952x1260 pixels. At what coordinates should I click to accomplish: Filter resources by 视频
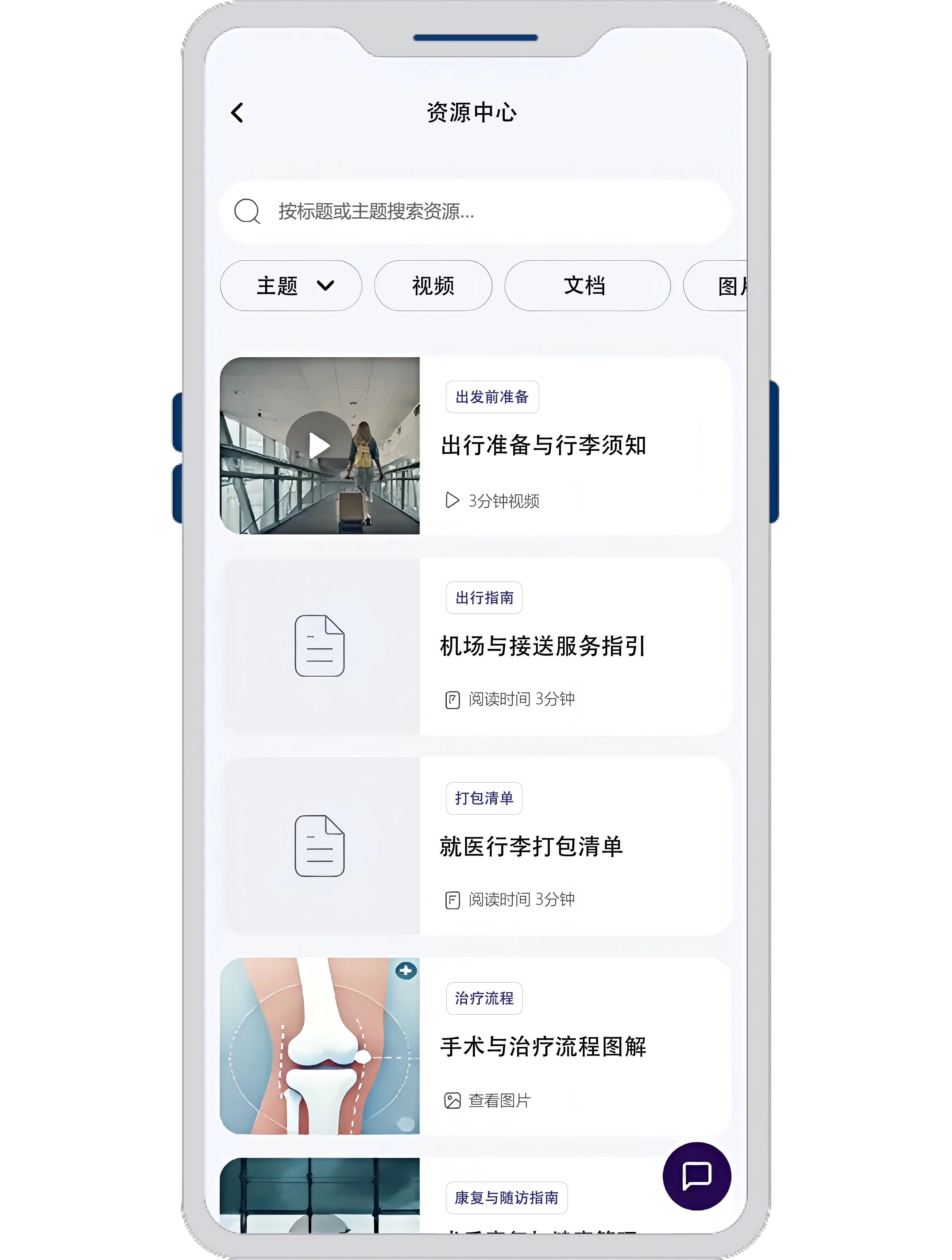coord(433,285)
